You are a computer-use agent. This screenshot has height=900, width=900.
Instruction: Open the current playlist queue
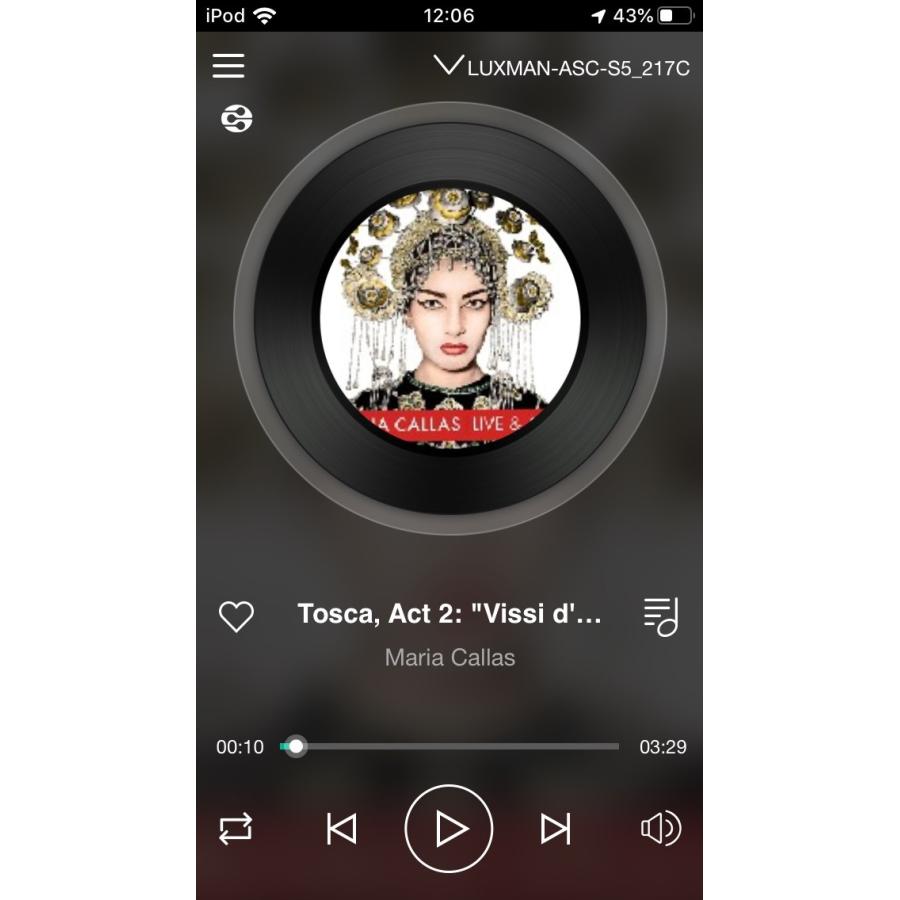click(661, 617)
